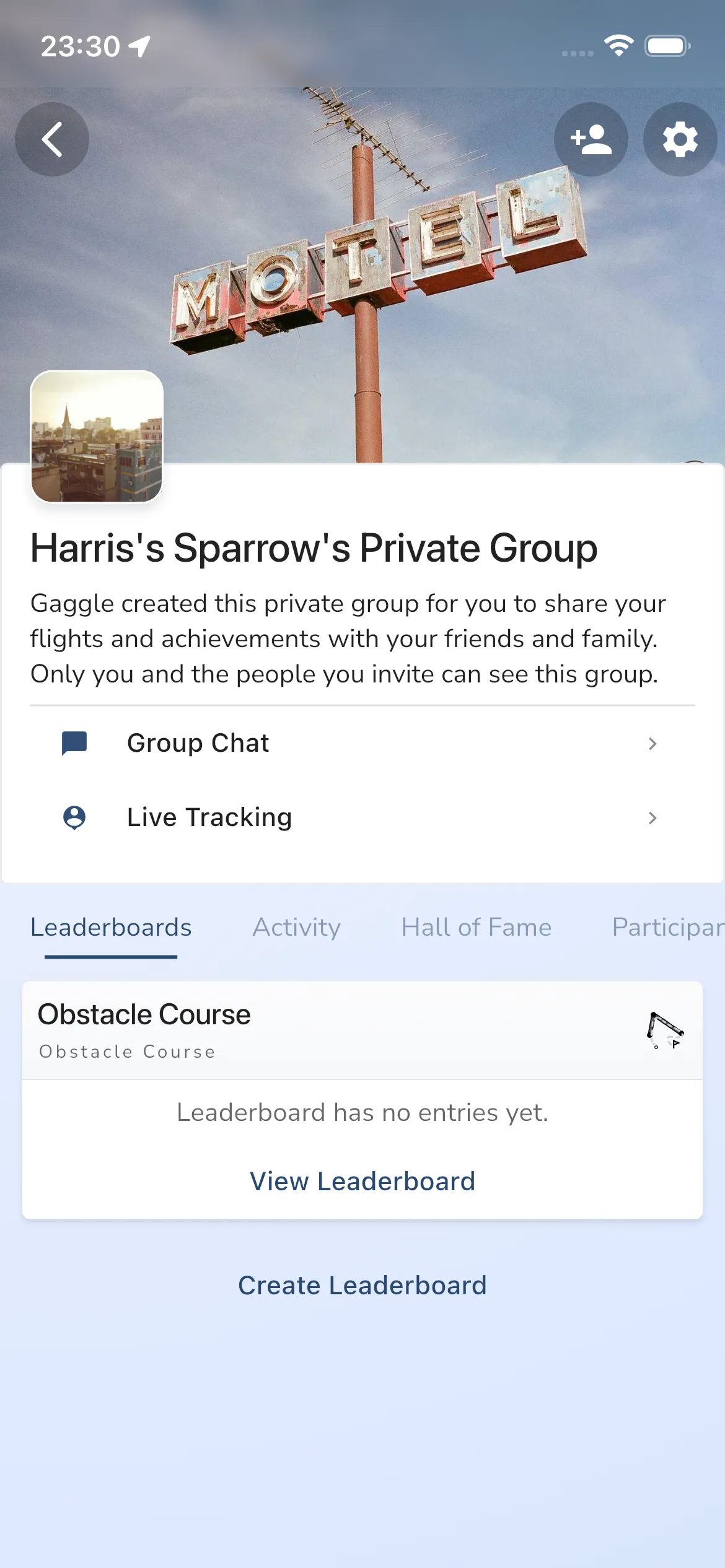The image size is (725, 1568).
Task: Tap the Obstacle Course route-and-flag icon
Action: [x=666, y=1031]
